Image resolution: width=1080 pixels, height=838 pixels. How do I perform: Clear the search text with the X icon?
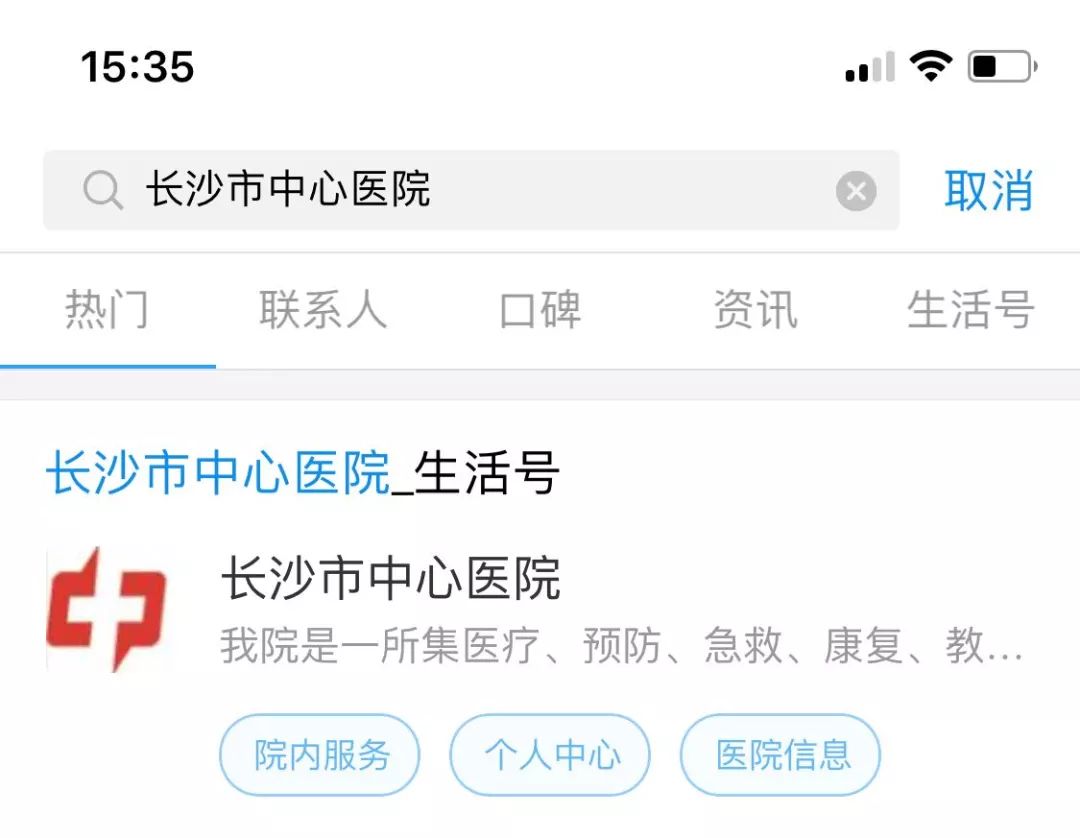click(x=856, y=191)
